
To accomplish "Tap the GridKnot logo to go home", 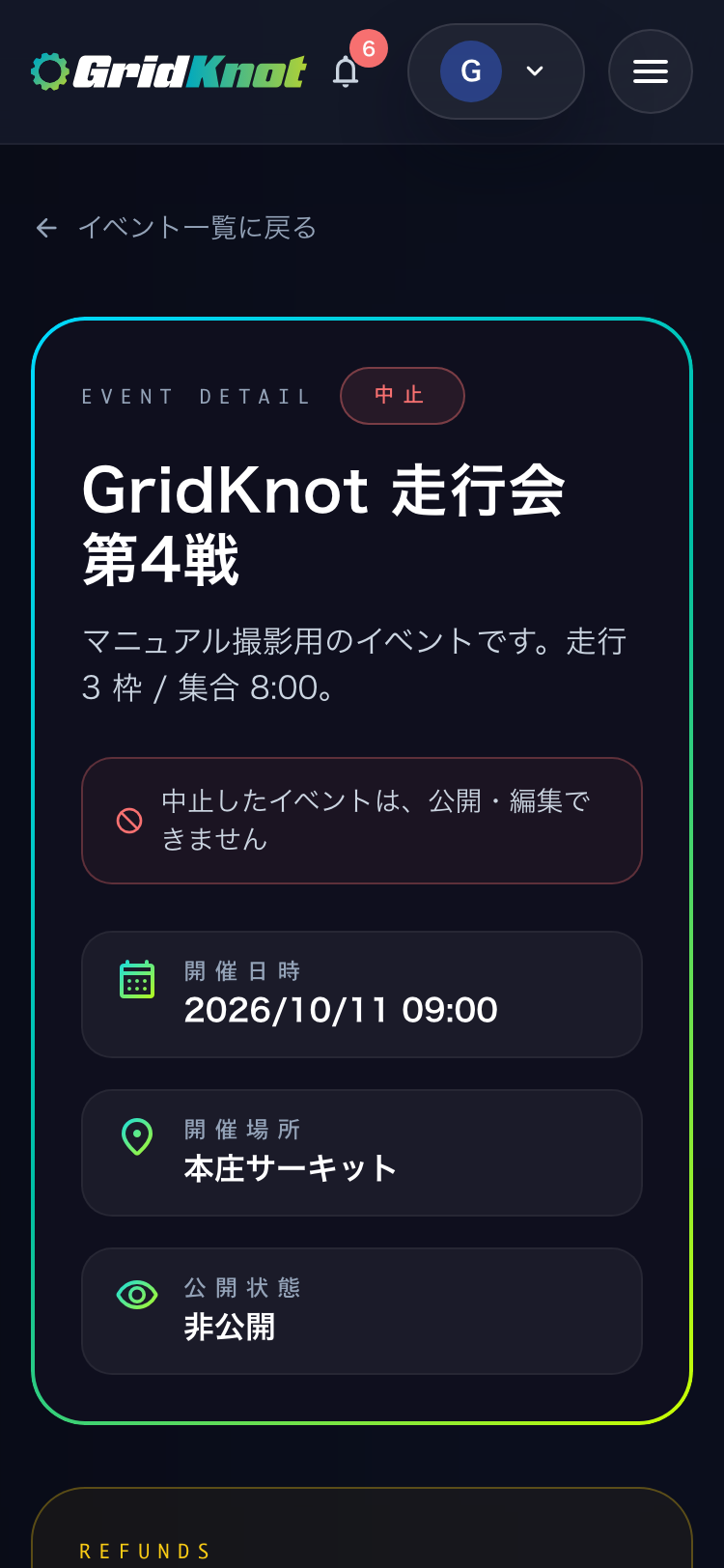I will [168, 71].
